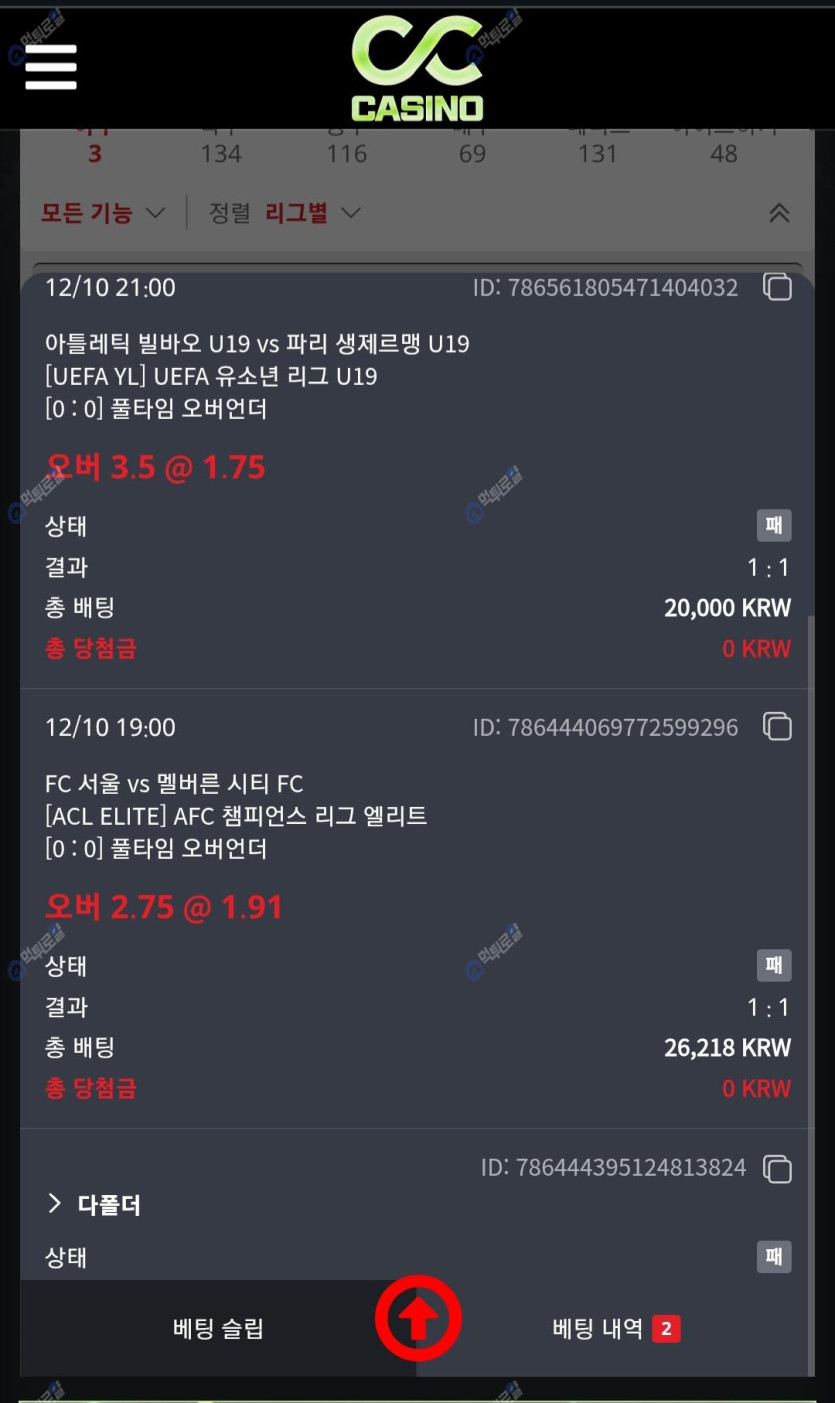Copy bet ID 786561805471404032
The width and height of the screenshot is (835, 1403).
777,287
